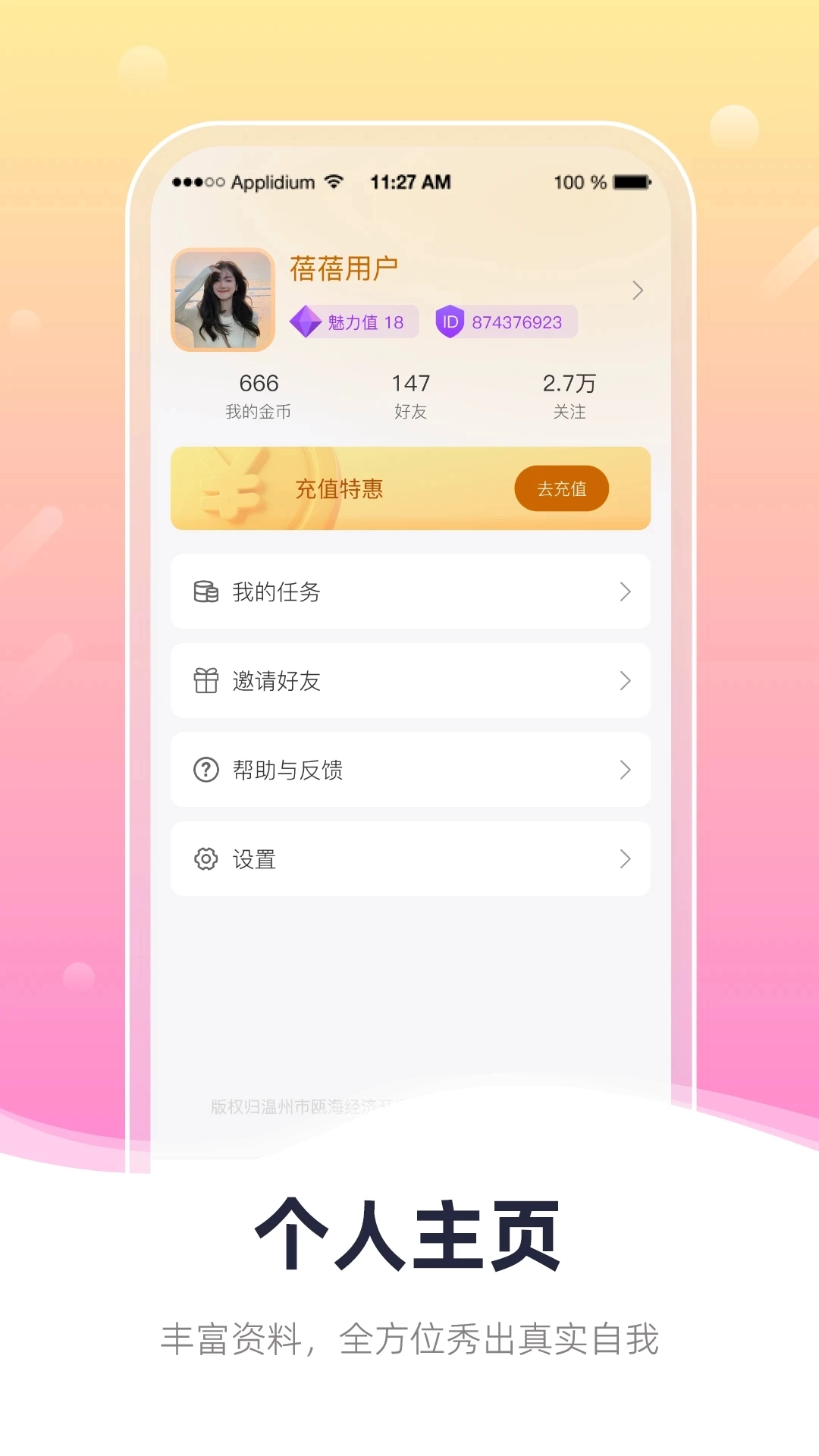Select the 帮助与反馈 question mark icon
This screenshot has height=1456, width=819.
205,770
